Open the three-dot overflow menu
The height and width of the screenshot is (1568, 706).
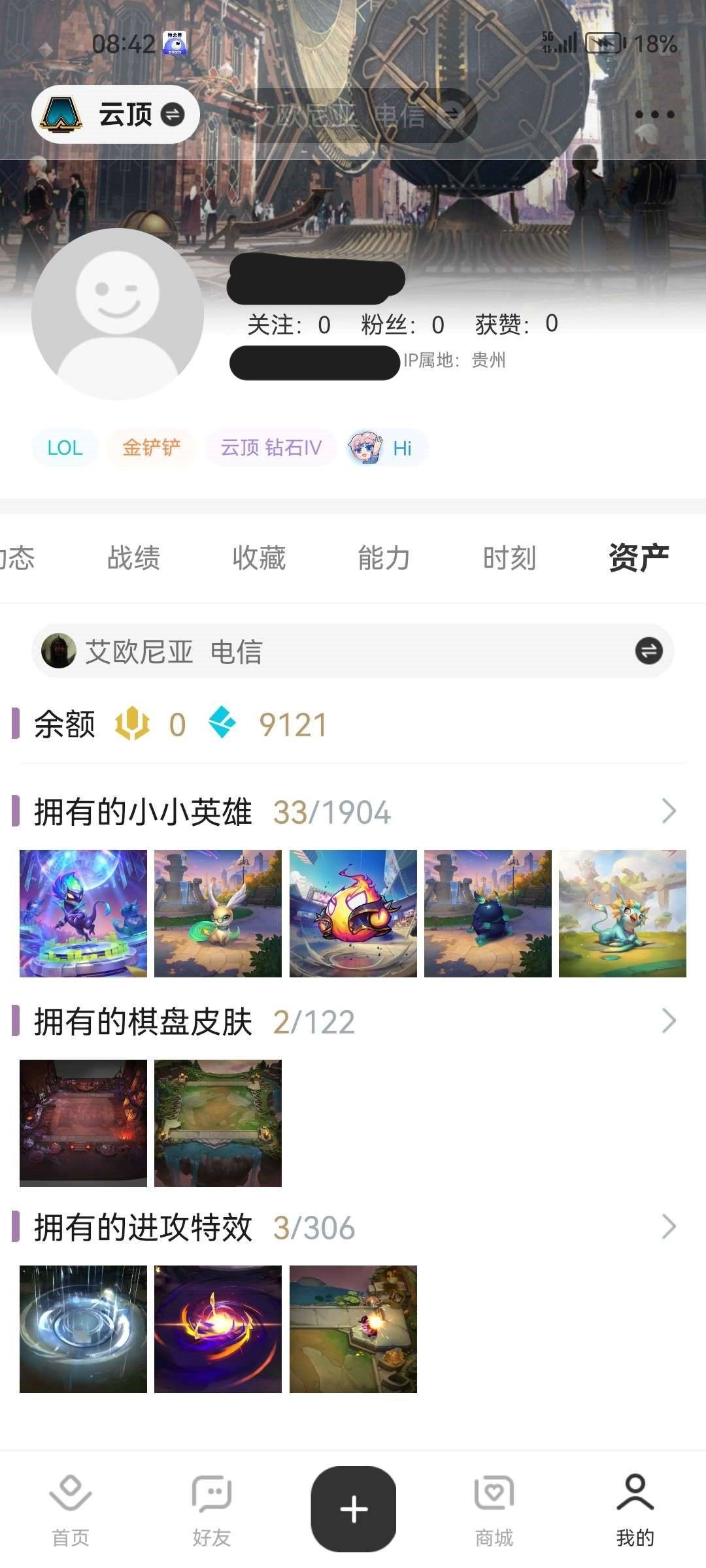pyautogui.click(x=654, y=114)
